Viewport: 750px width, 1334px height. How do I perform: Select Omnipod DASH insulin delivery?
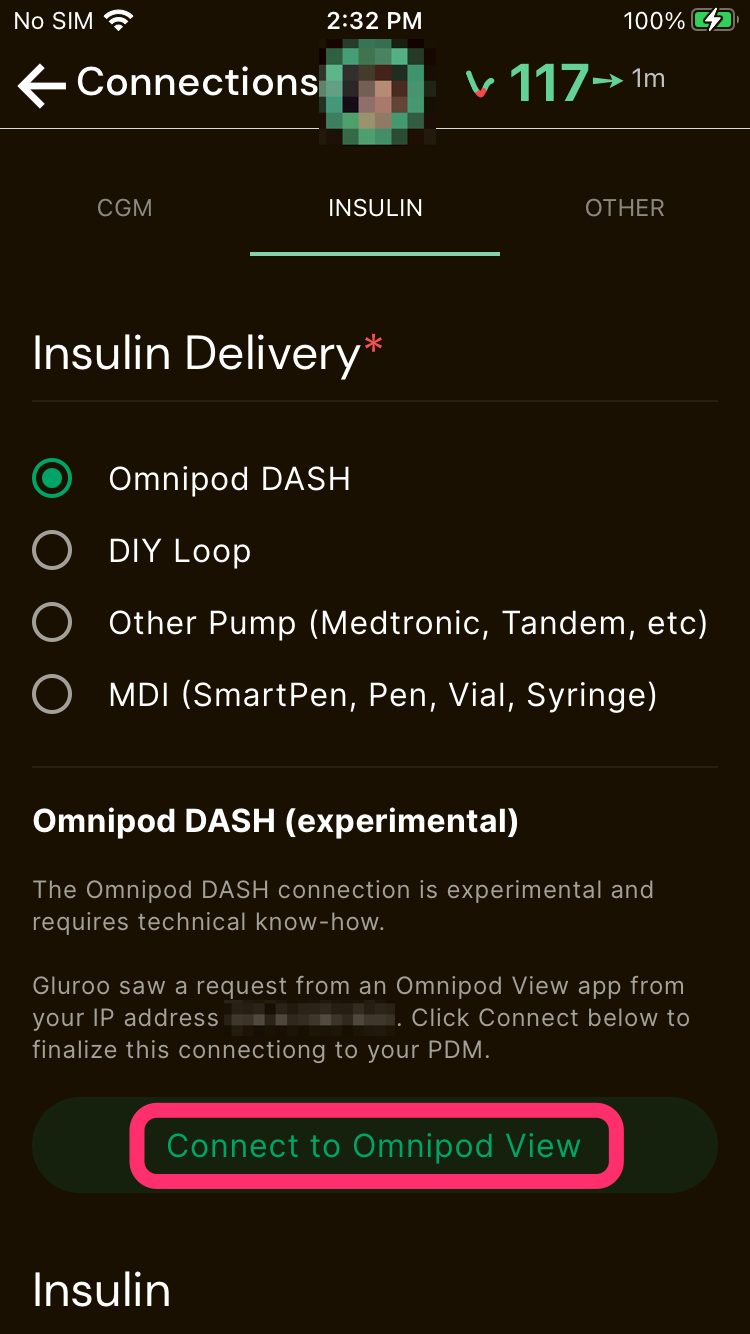click(52, 479)
